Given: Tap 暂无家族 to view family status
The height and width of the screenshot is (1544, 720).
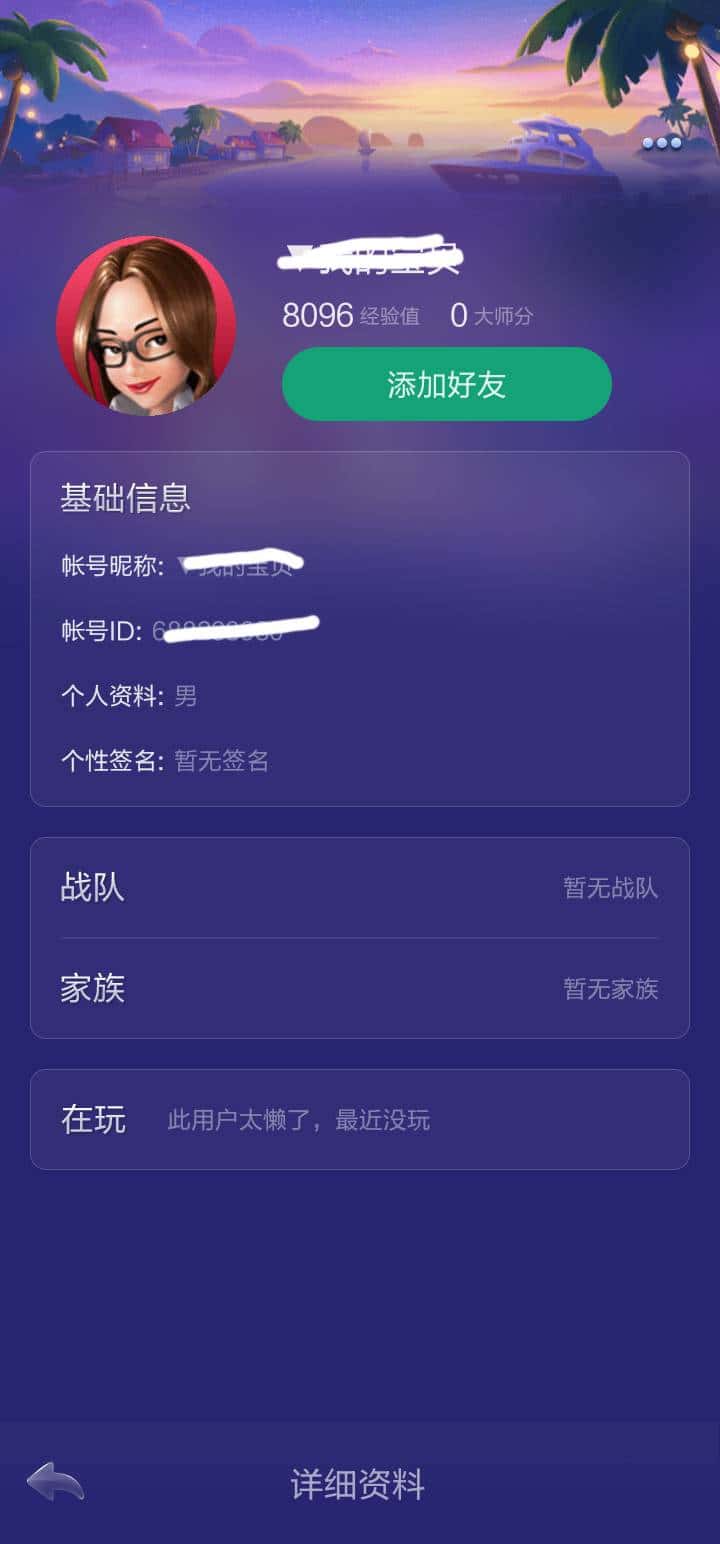Looking at the screenshot, I should tap(611, 989).
